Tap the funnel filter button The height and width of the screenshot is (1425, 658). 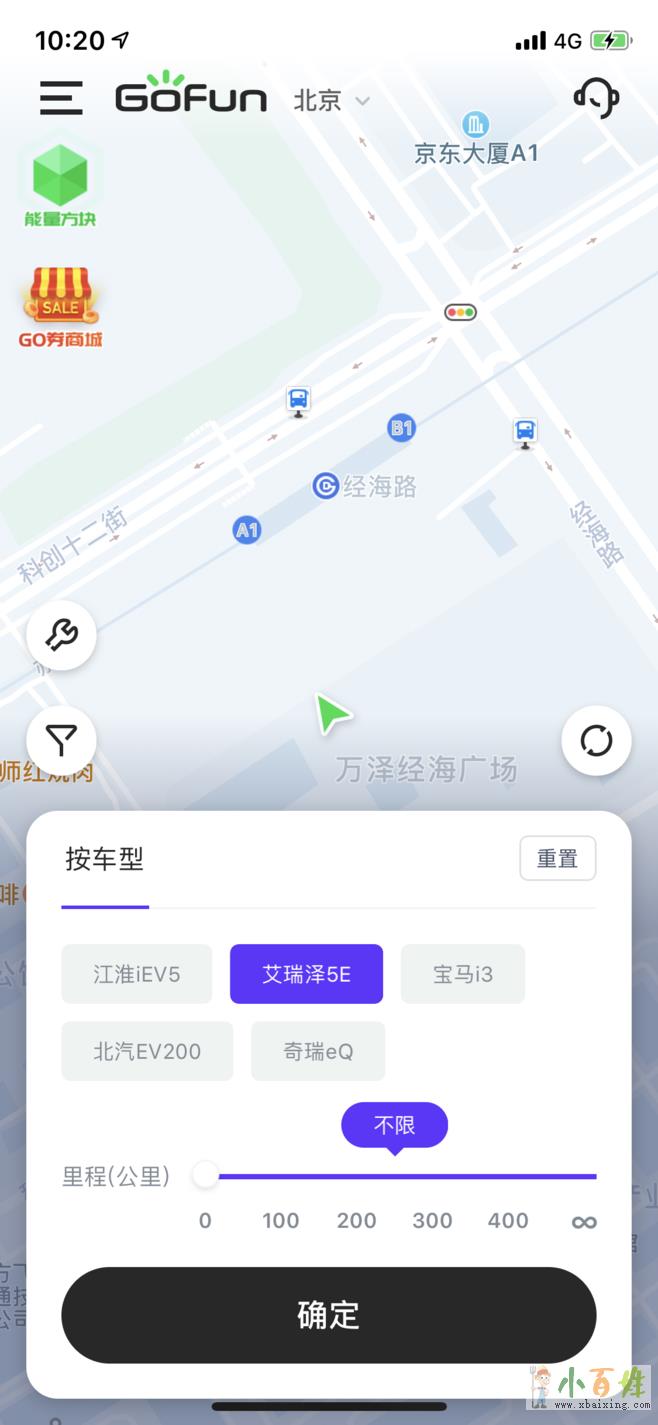point(62,741)
